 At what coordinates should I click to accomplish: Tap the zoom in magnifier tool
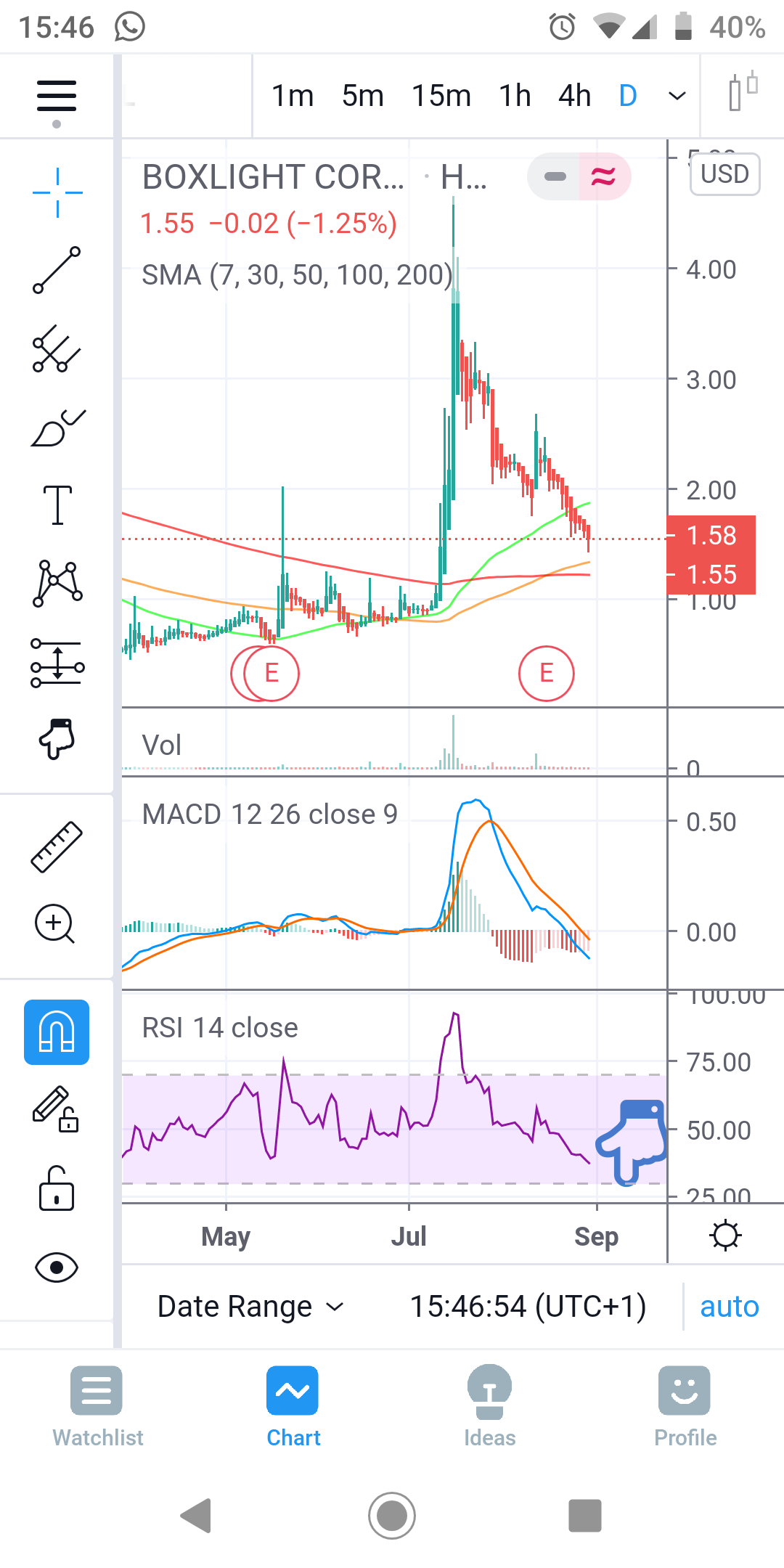(x=55, y=924)
